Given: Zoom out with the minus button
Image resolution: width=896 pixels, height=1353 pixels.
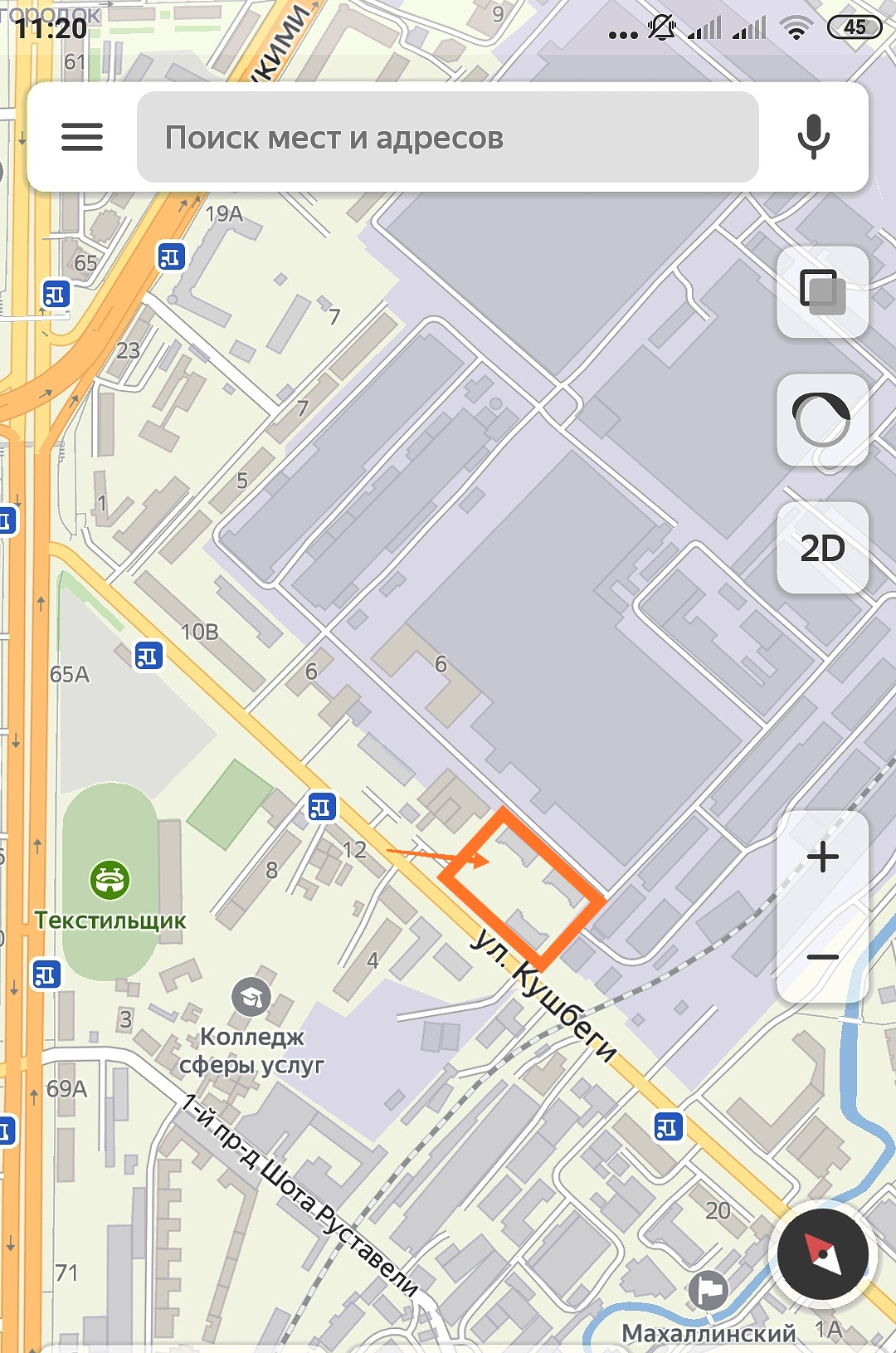Looking at the screenshot, I should pos(822,957).
